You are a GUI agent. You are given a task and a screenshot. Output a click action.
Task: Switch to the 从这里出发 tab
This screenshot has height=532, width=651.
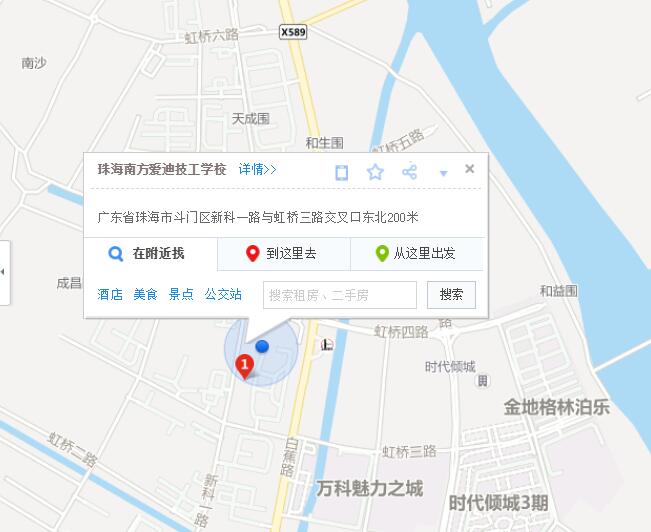tap(416, 254)
